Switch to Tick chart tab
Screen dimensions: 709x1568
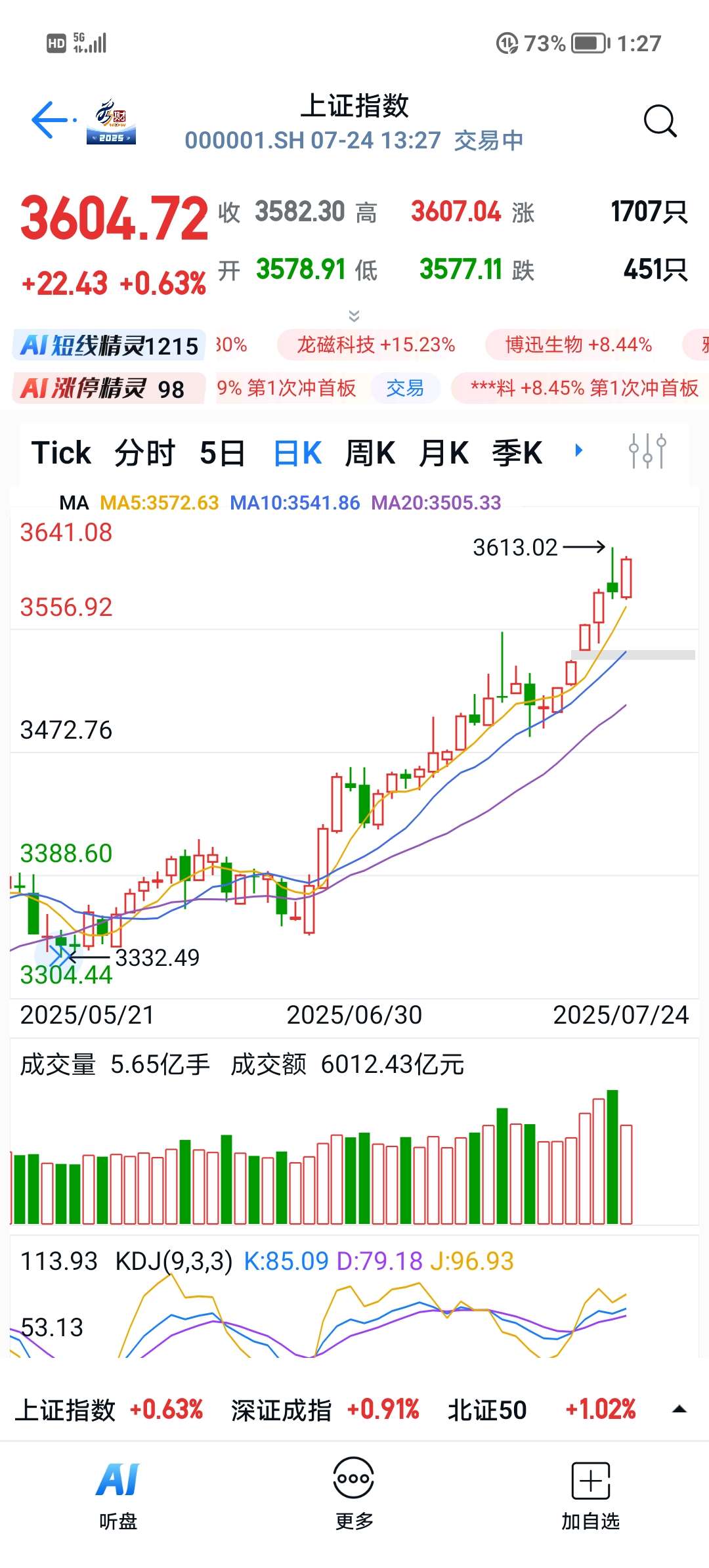tap(61, 452)
